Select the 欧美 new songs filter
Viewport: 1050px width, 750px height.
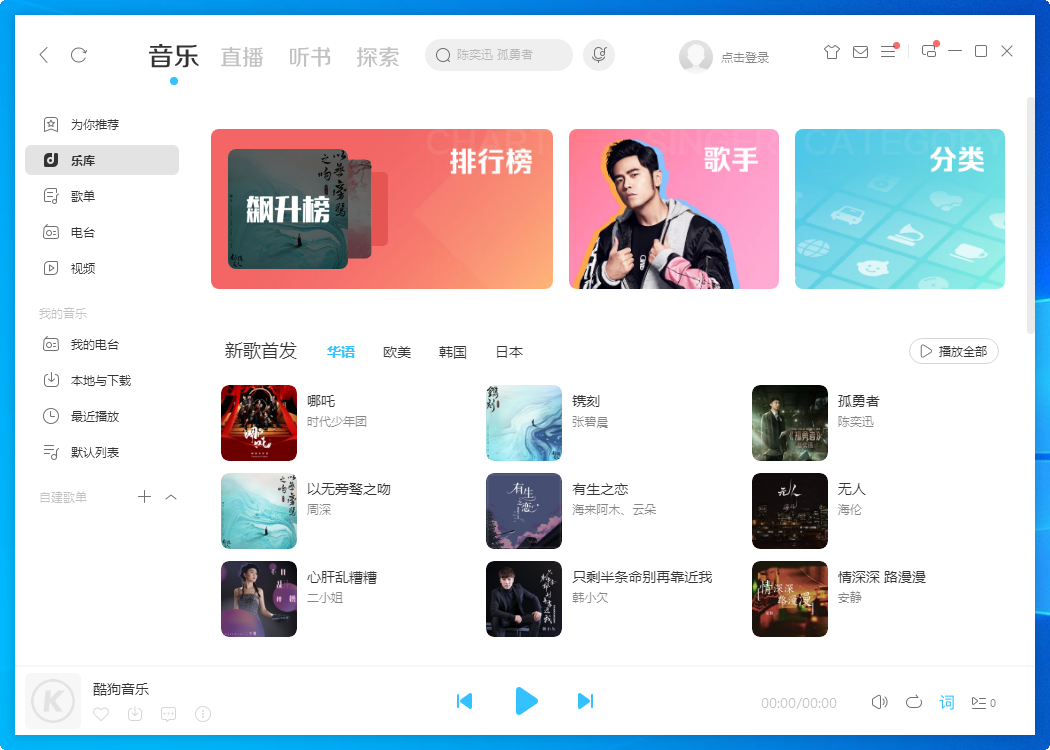[x=397, y=352]
